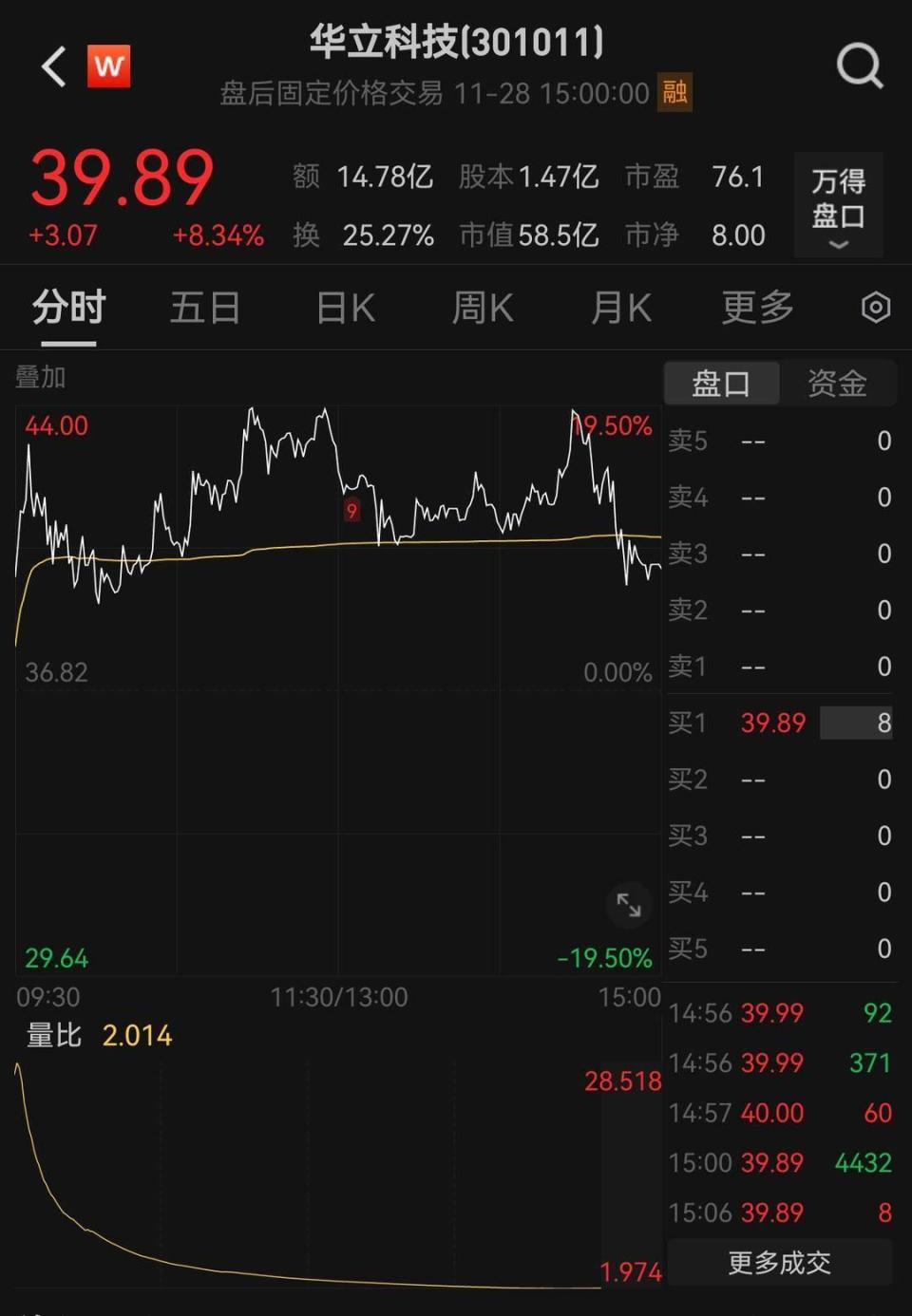
Task: Tap the Wind app W logo
Action: tap(107, 67)
